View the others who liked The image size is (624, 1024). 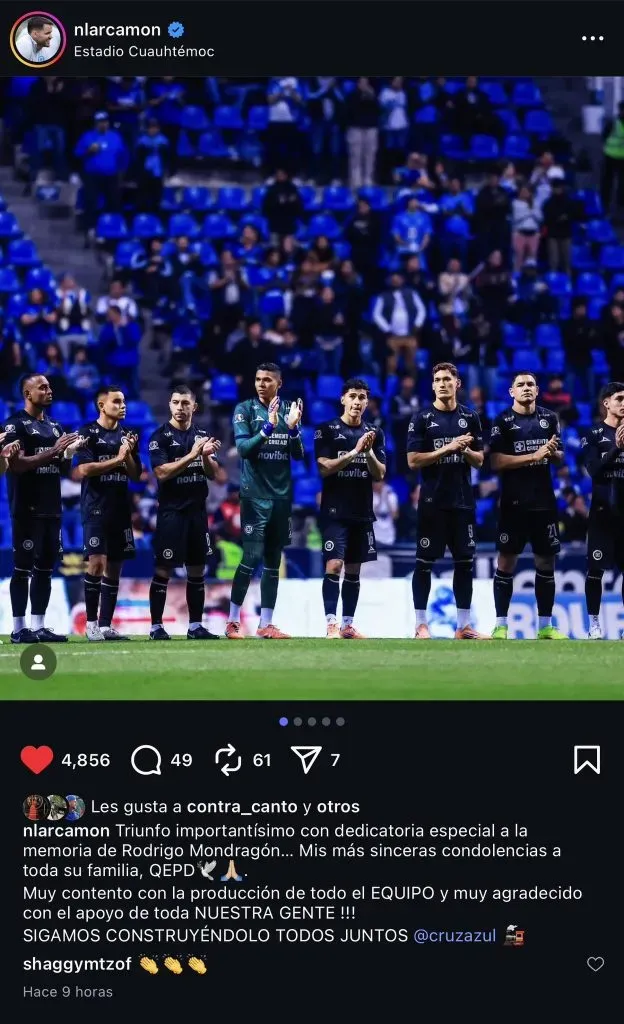click(338, 807)
